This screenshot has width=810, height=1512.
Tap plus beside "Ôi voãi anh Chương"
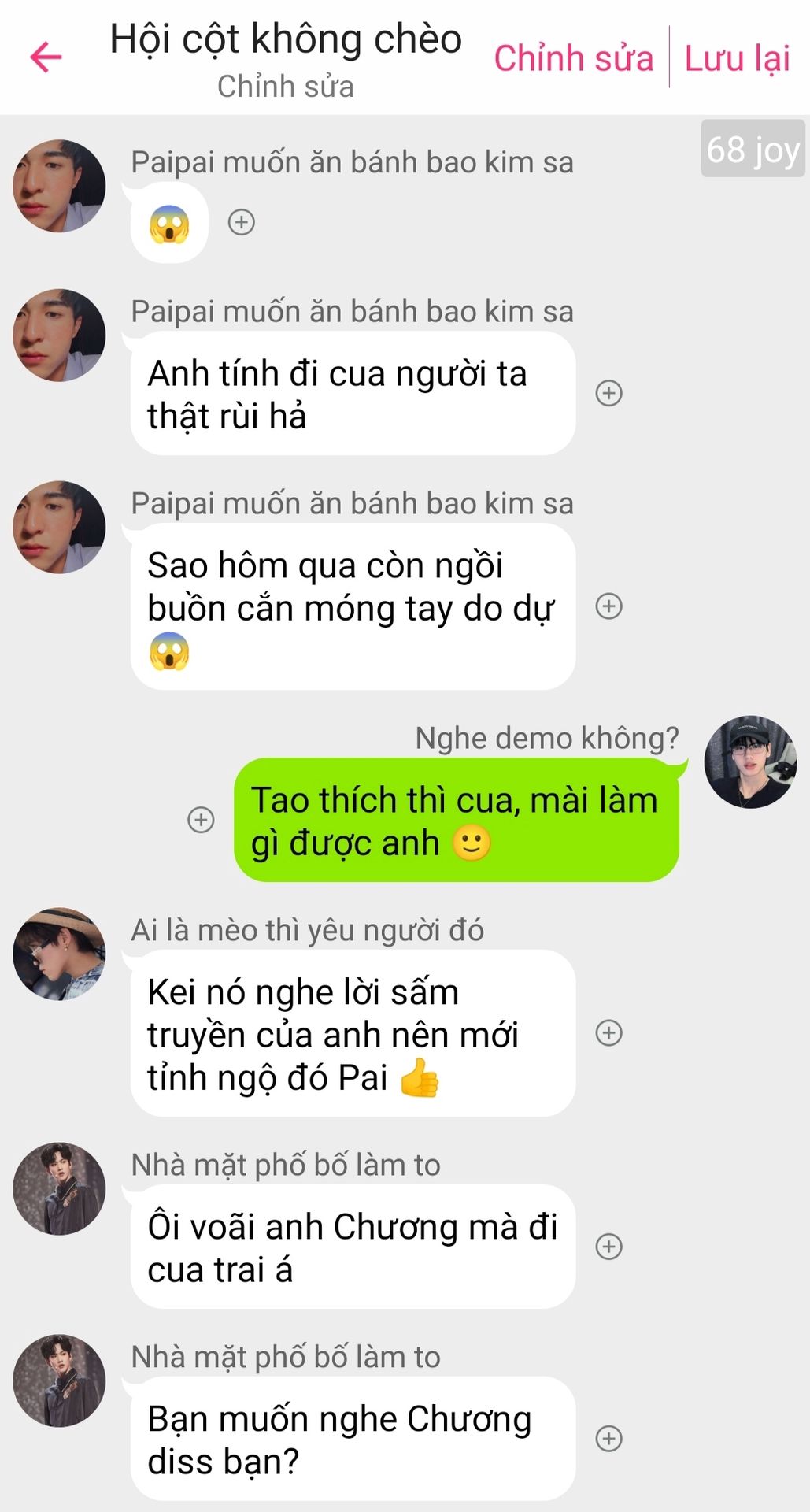pyautogui.click(x=608, y=1247)
